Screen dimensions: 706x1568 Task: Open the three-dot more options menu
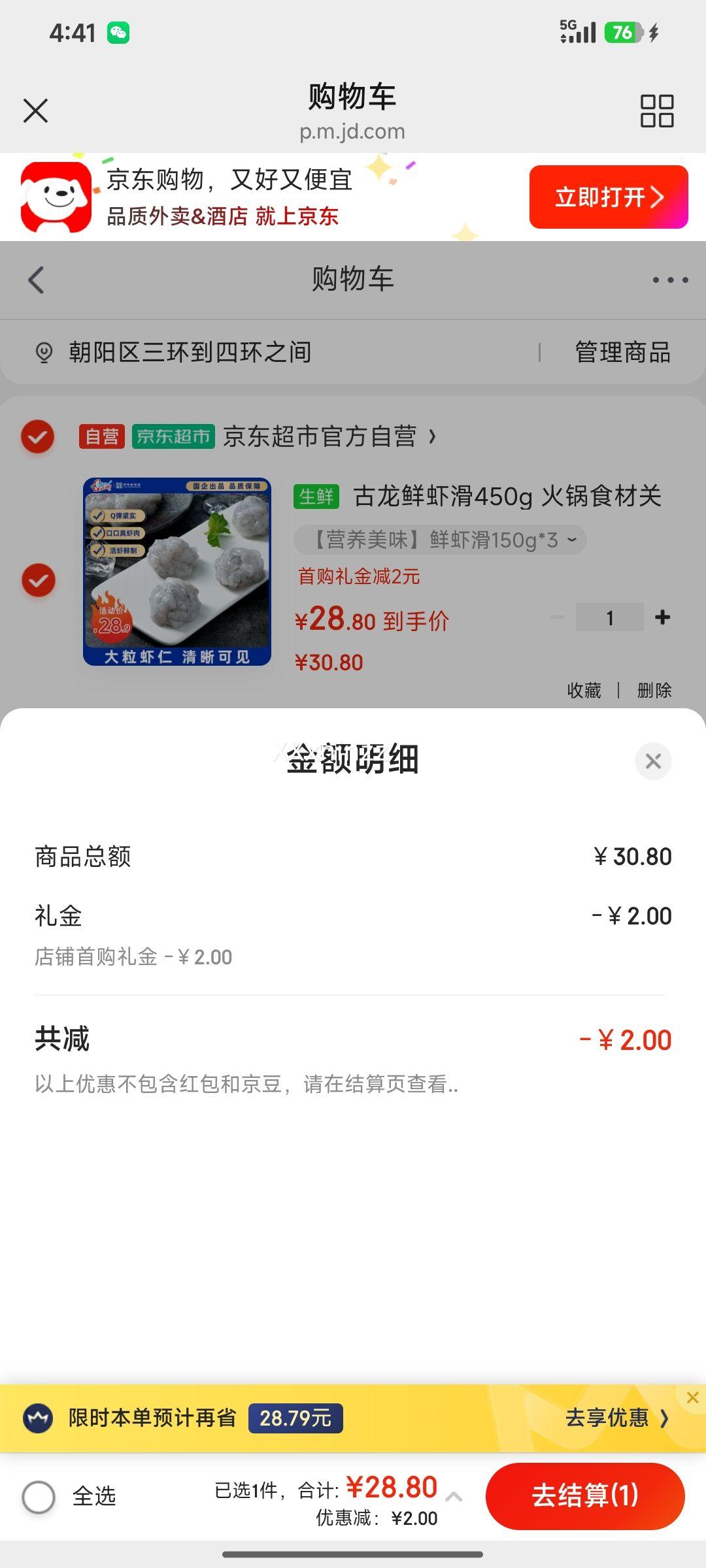coord(669,280)
